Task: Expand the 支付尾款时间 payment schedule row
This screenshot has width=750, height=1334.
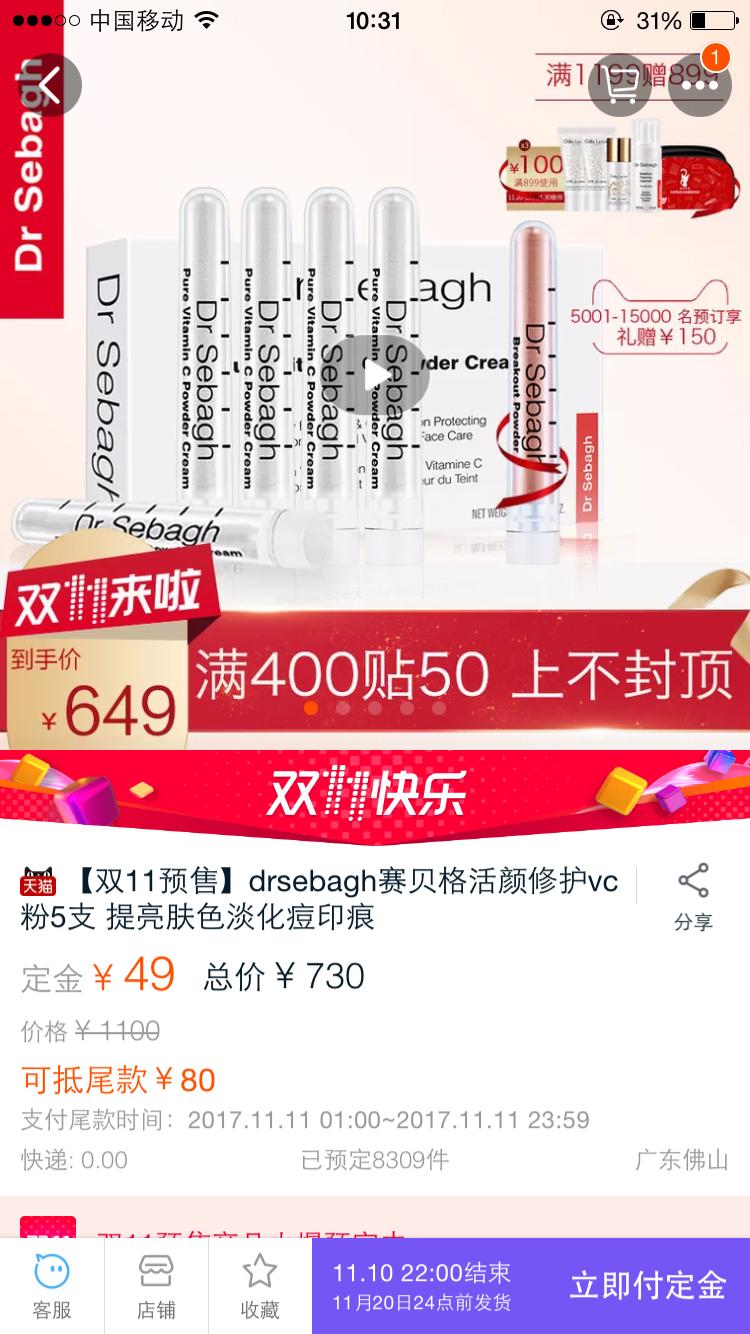Action: 300,1122
